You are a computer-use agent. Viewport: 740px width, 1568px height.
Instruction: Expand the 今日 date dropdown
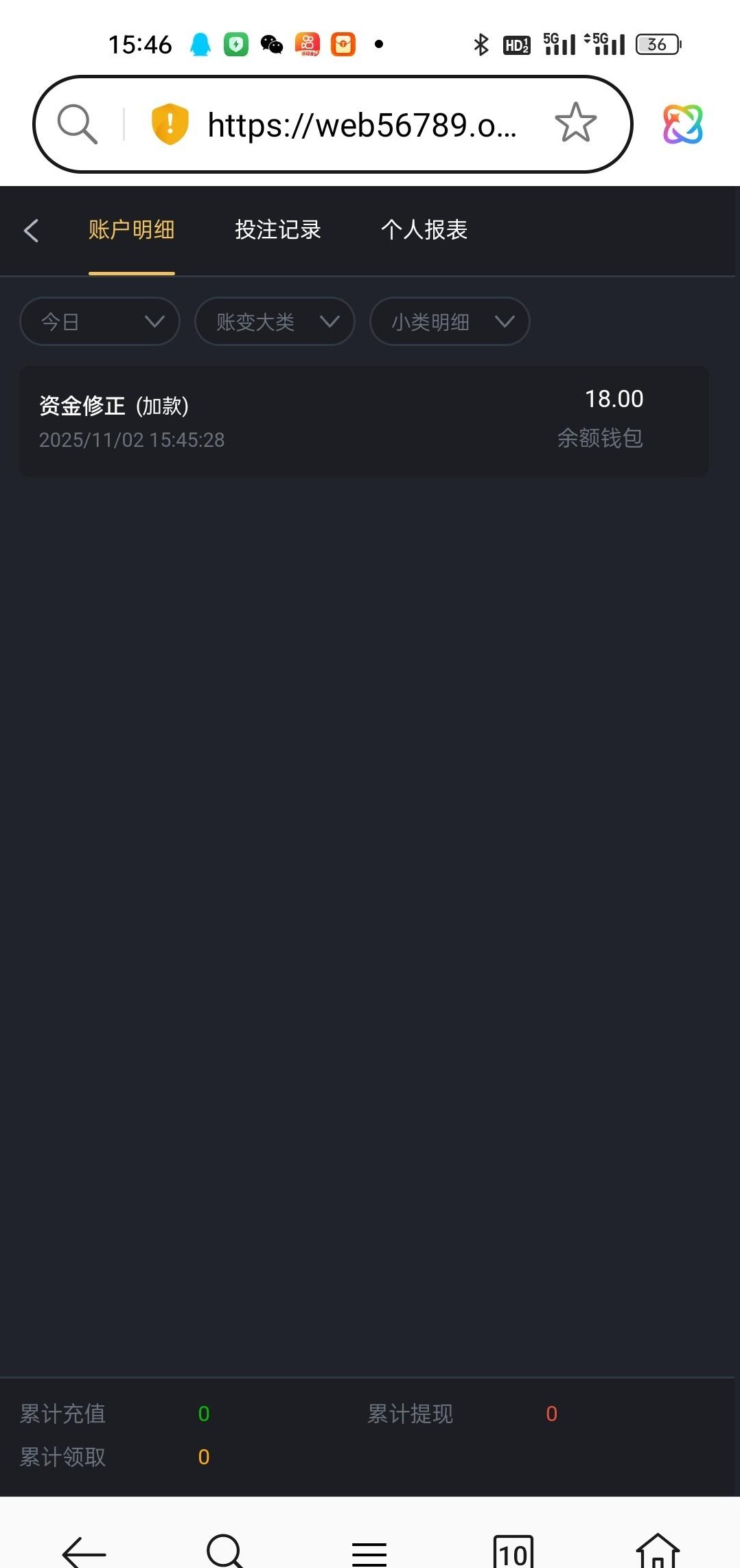100,321
